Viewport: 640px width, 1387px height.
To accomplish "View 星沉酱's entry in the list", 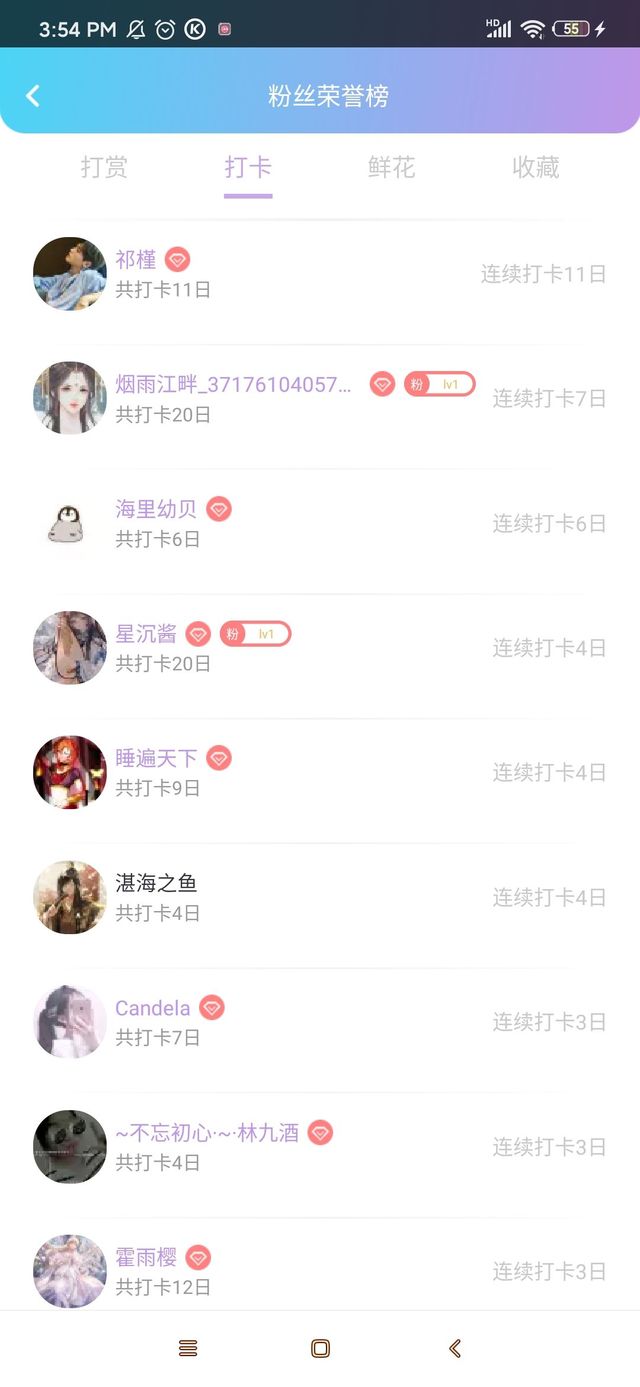I will [320, 648].
